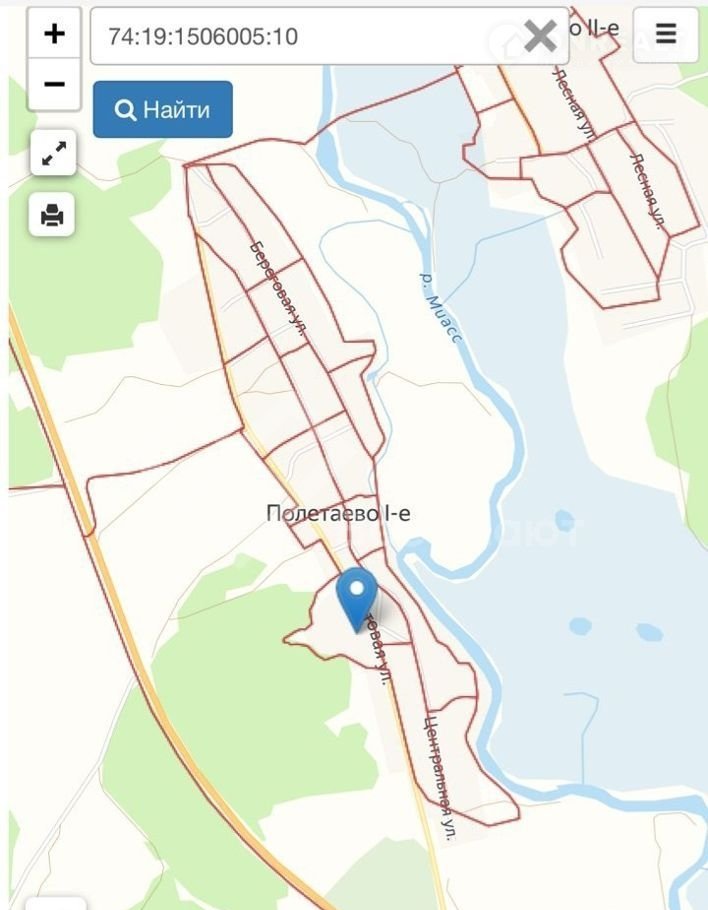Open the hamburger menu
708x910 pixels.
[666, 35]
